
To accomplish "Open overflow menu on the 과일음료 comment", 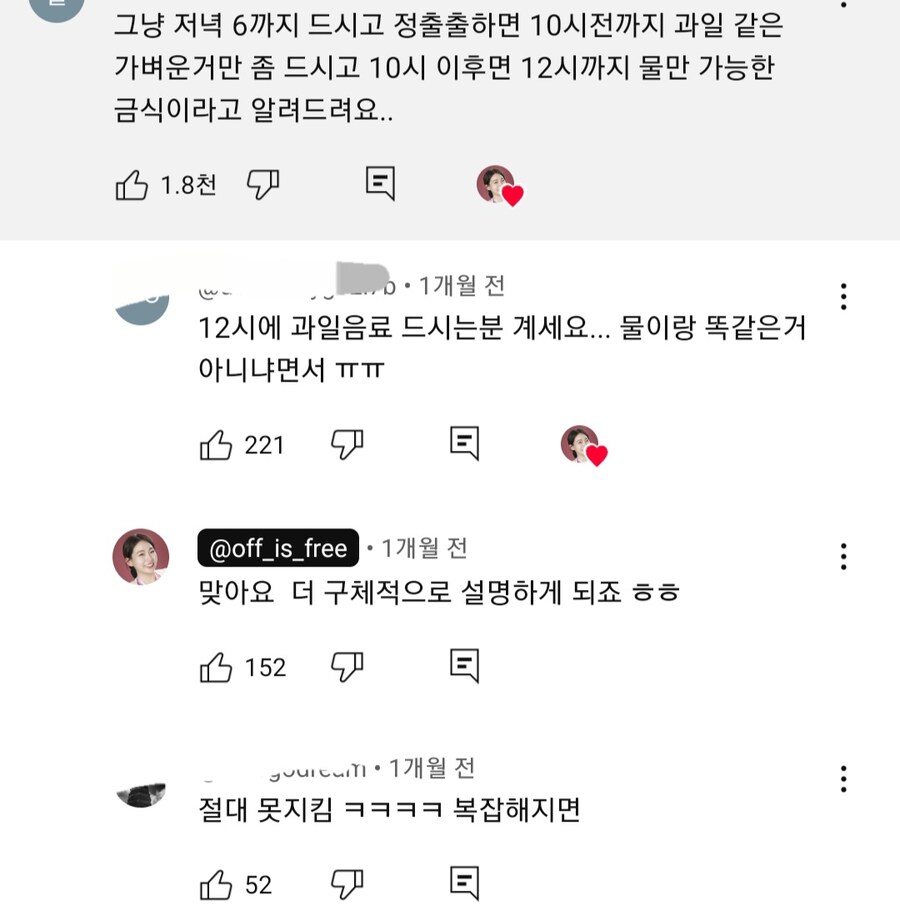I will point(844,296).
